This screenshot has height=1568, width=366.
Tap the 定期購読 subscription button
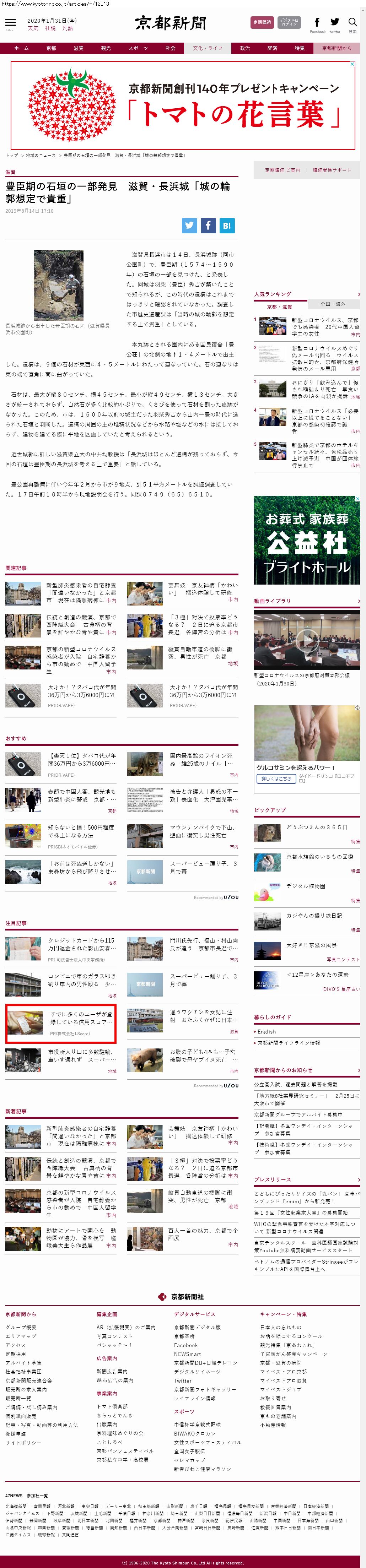(262, 22)
